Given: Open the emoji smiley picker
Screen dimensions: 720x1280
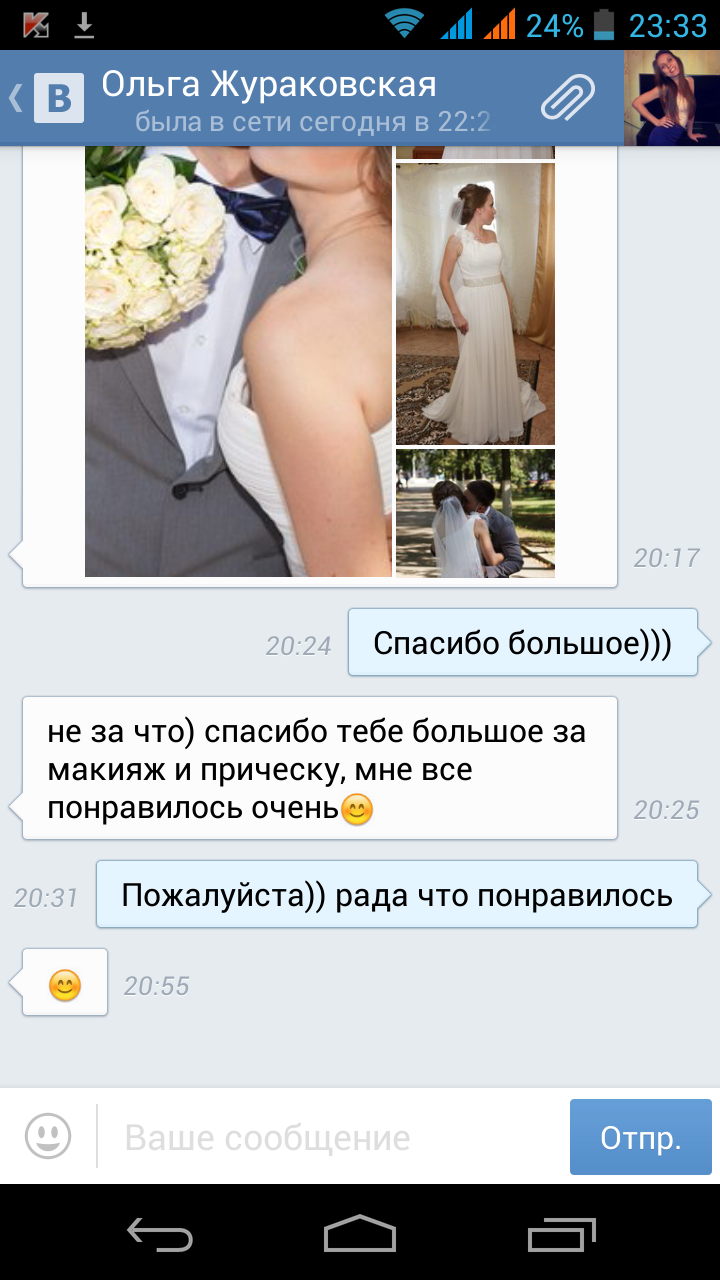Looking at the screenshot, I should (48, 1136).
